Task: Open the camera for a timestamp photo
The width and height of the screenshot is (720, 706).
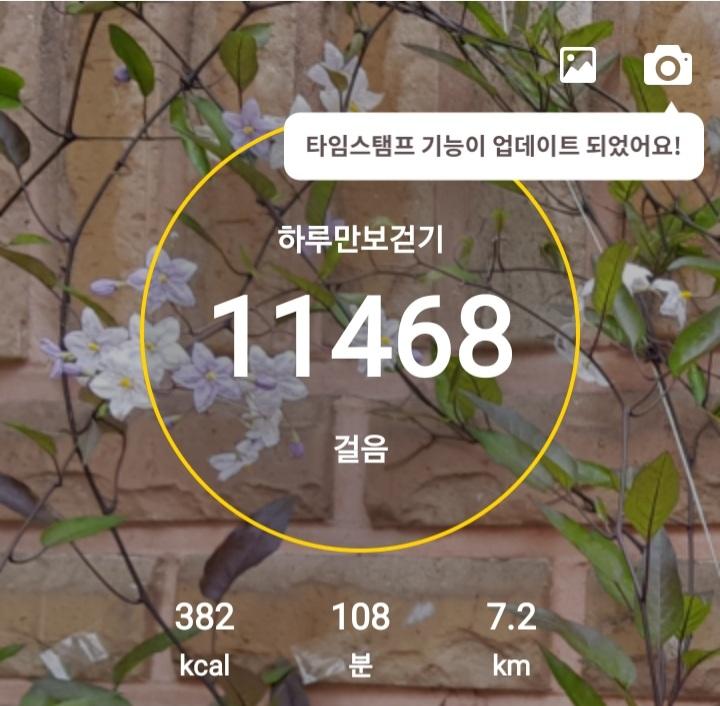Action: click(x=667, y=66)
